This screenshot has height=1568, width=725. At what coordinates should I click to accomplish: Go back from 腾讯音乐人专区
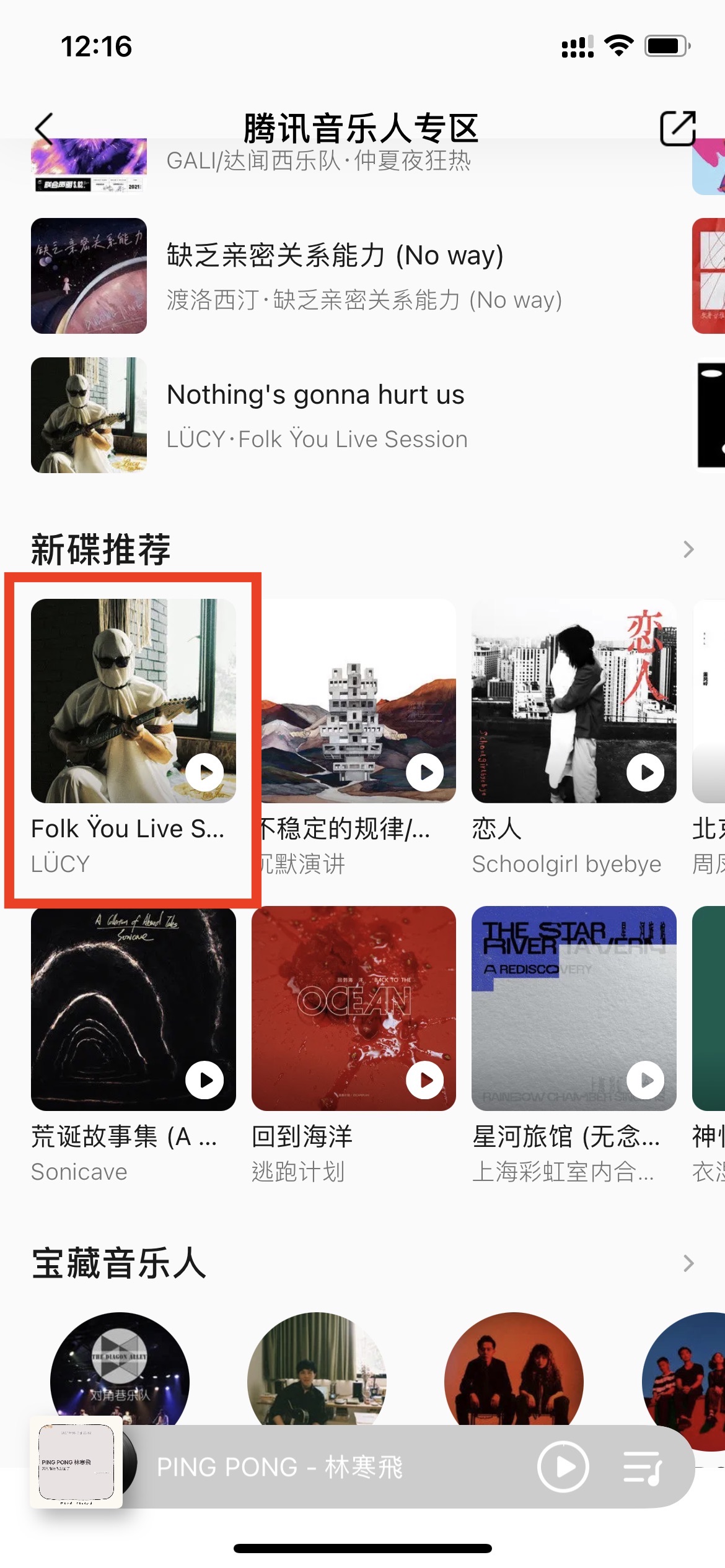coord(45,128)
